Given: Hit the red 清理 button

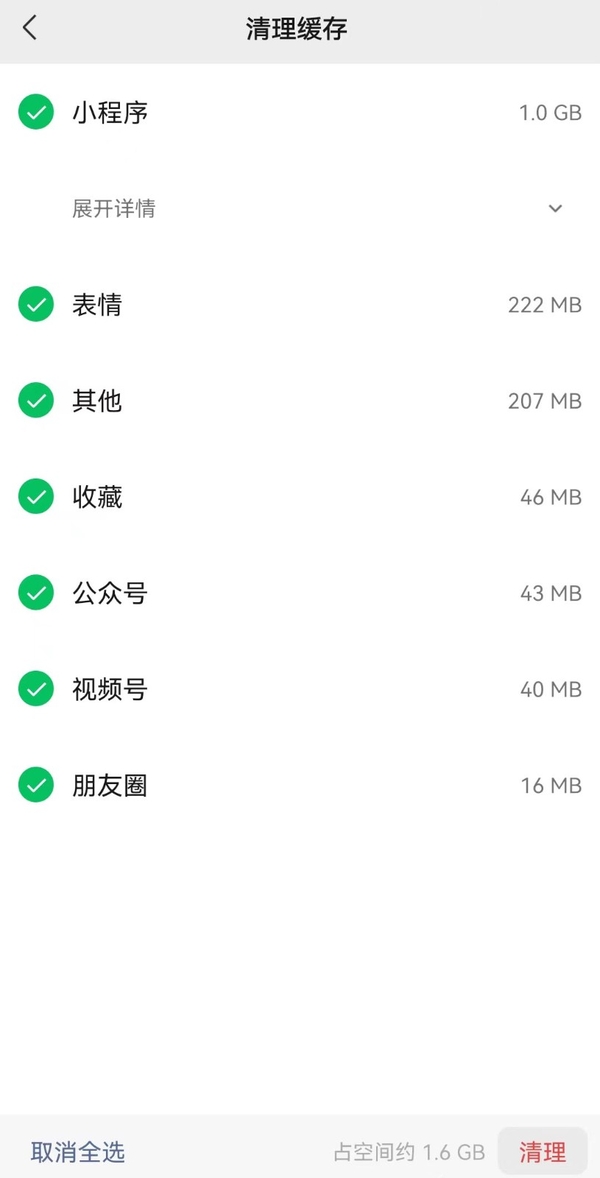Looking at the screenshot, I should pyautogui.click(x=542, y=1152).
